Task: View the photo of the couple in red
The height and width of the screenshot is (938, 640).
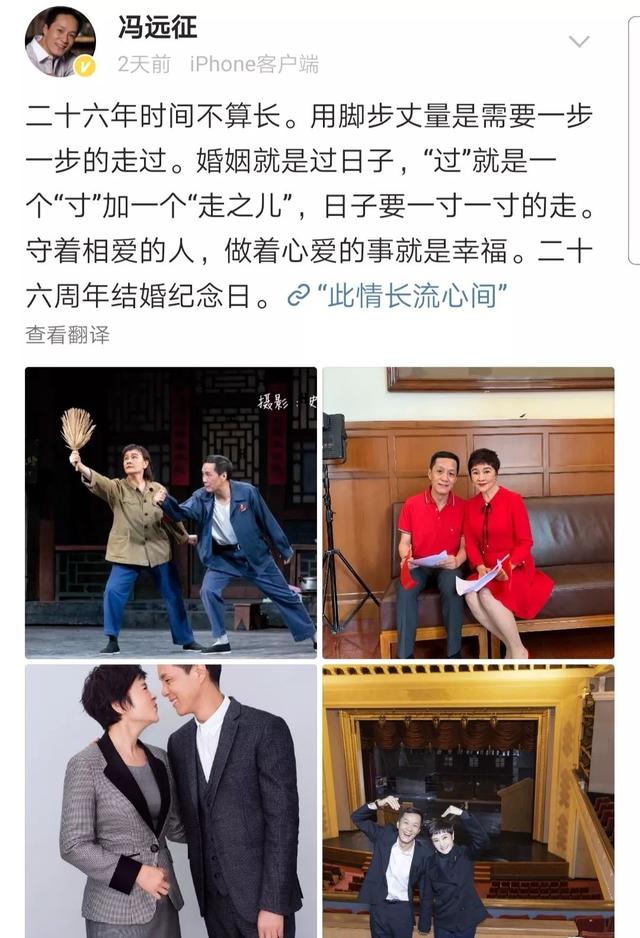Action: click(468, 512)
